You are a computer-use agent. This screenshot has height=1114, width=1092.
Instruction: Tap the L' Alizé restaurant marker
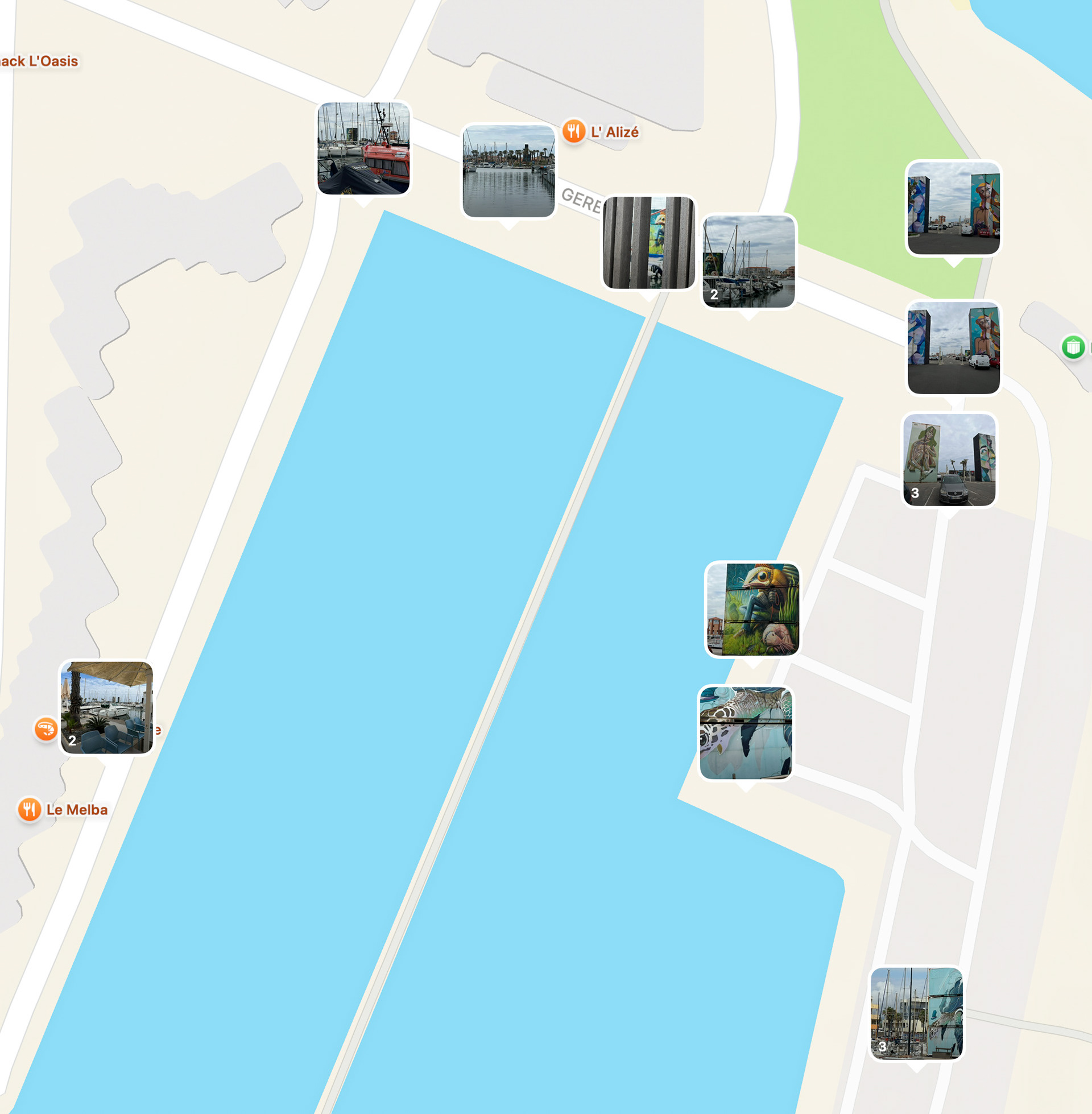click(573, 131)
